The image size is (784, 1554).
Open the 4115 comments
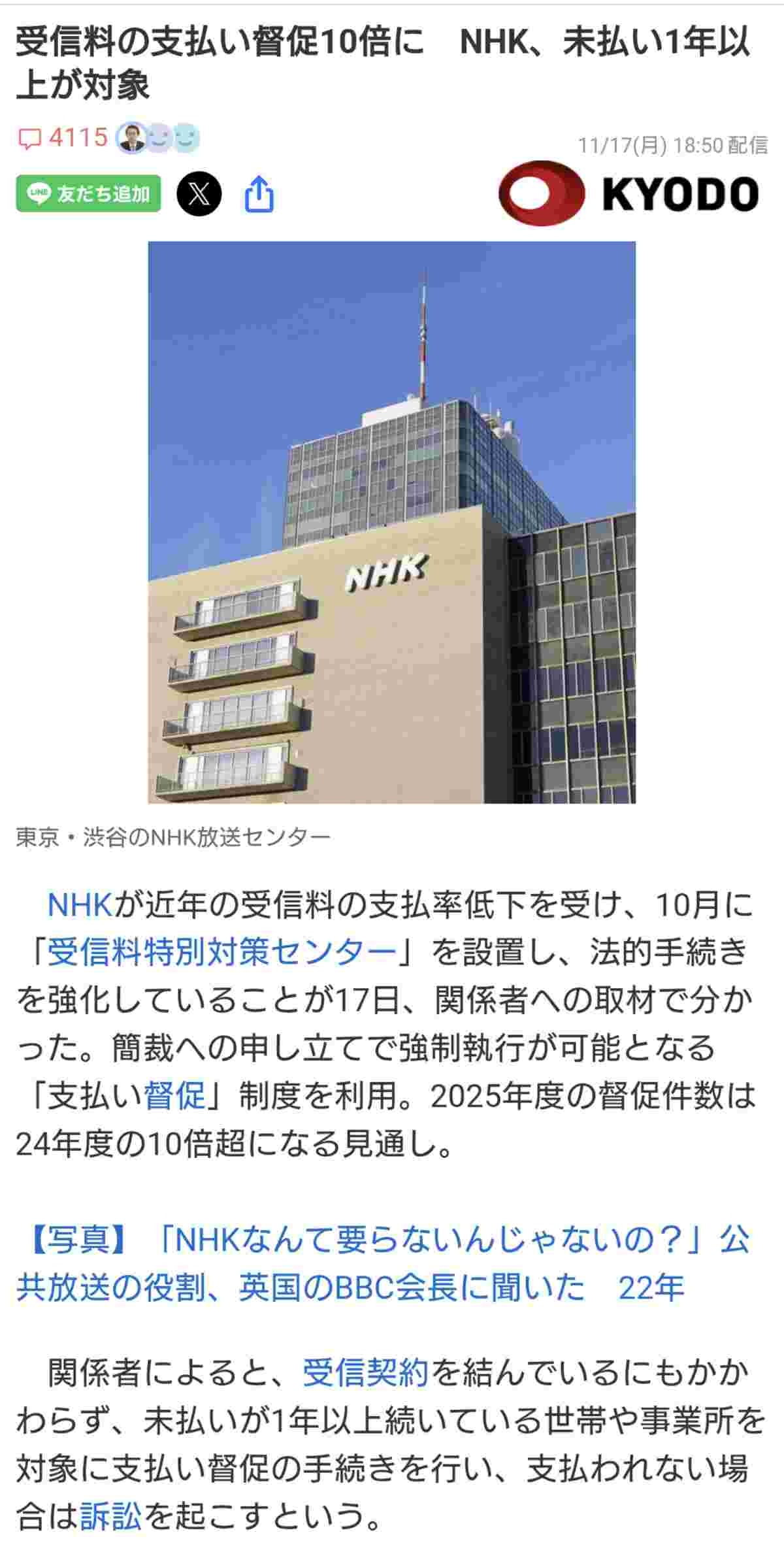click(x=63, y=138)
